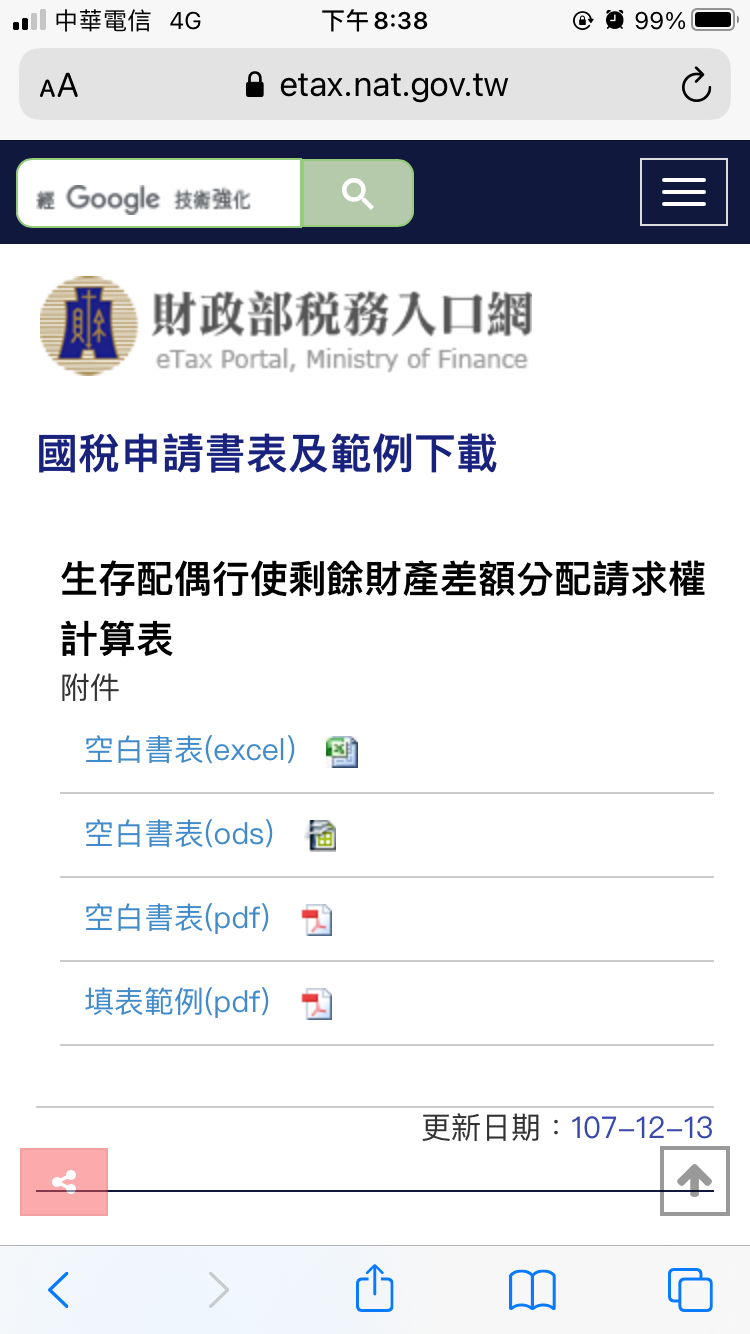The image size is (750, 1334).
Task: Show open Safari tabs
Action: point(690,1290)
